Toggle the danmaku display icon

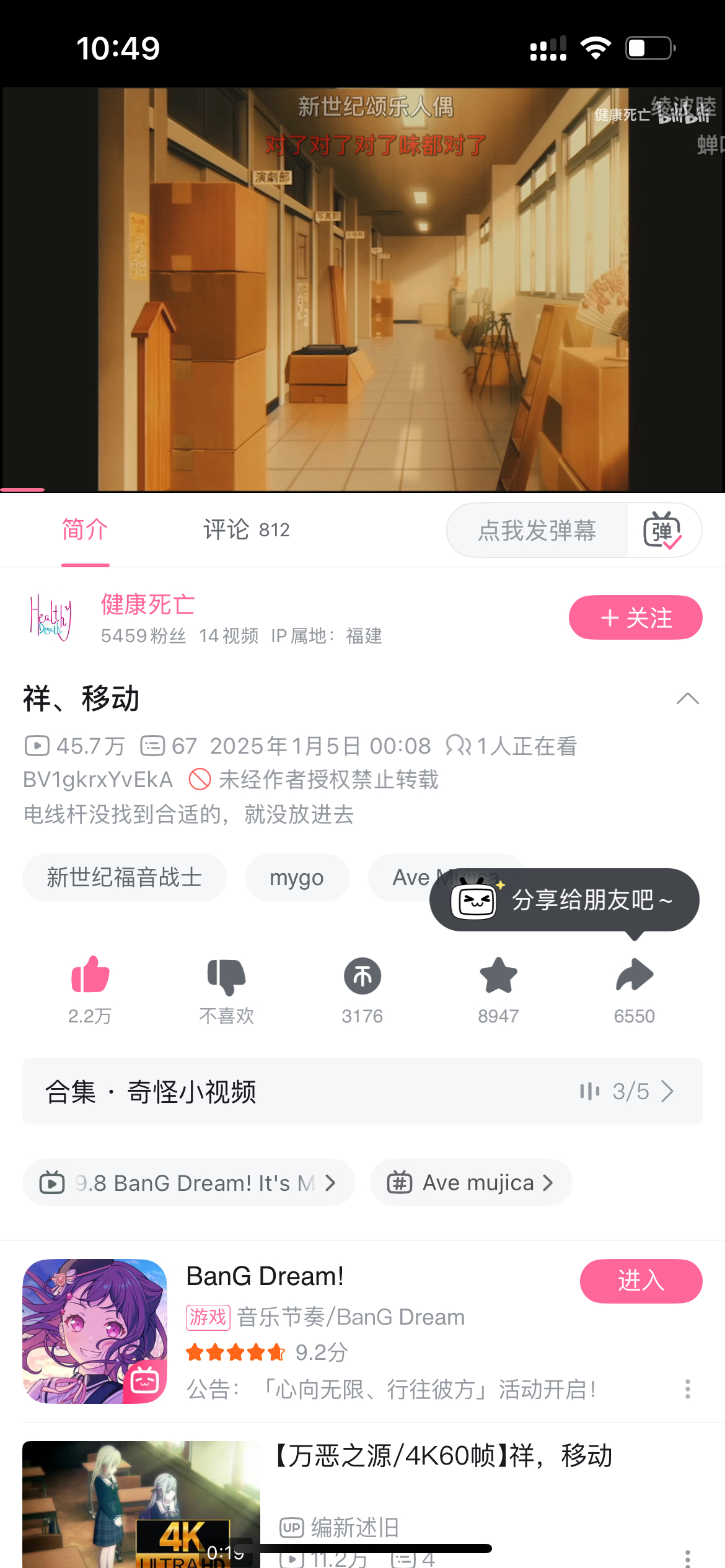(x=663, y=531)
